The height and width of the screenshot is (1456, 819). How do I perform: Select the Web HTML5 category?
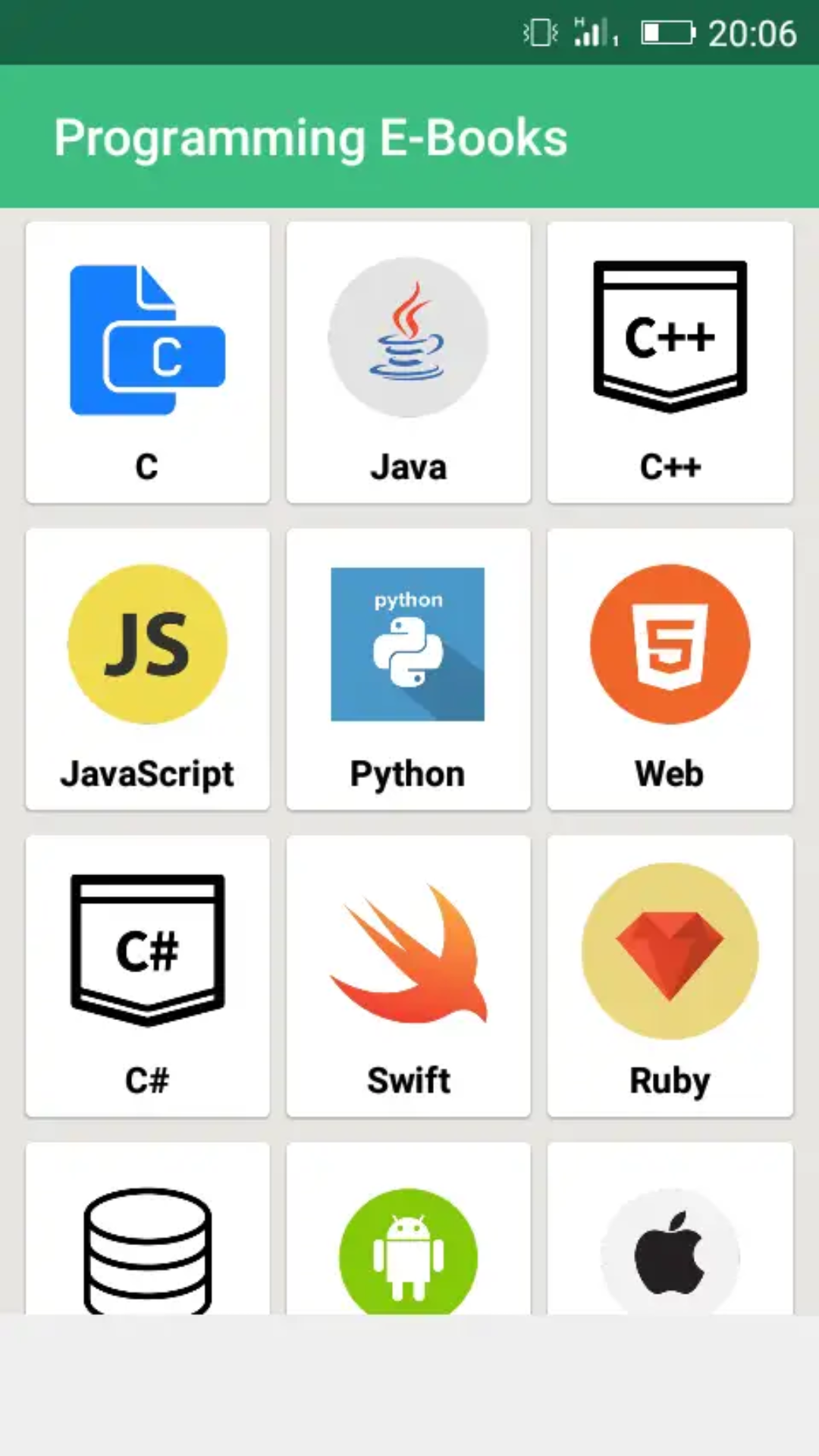(670, 670)
